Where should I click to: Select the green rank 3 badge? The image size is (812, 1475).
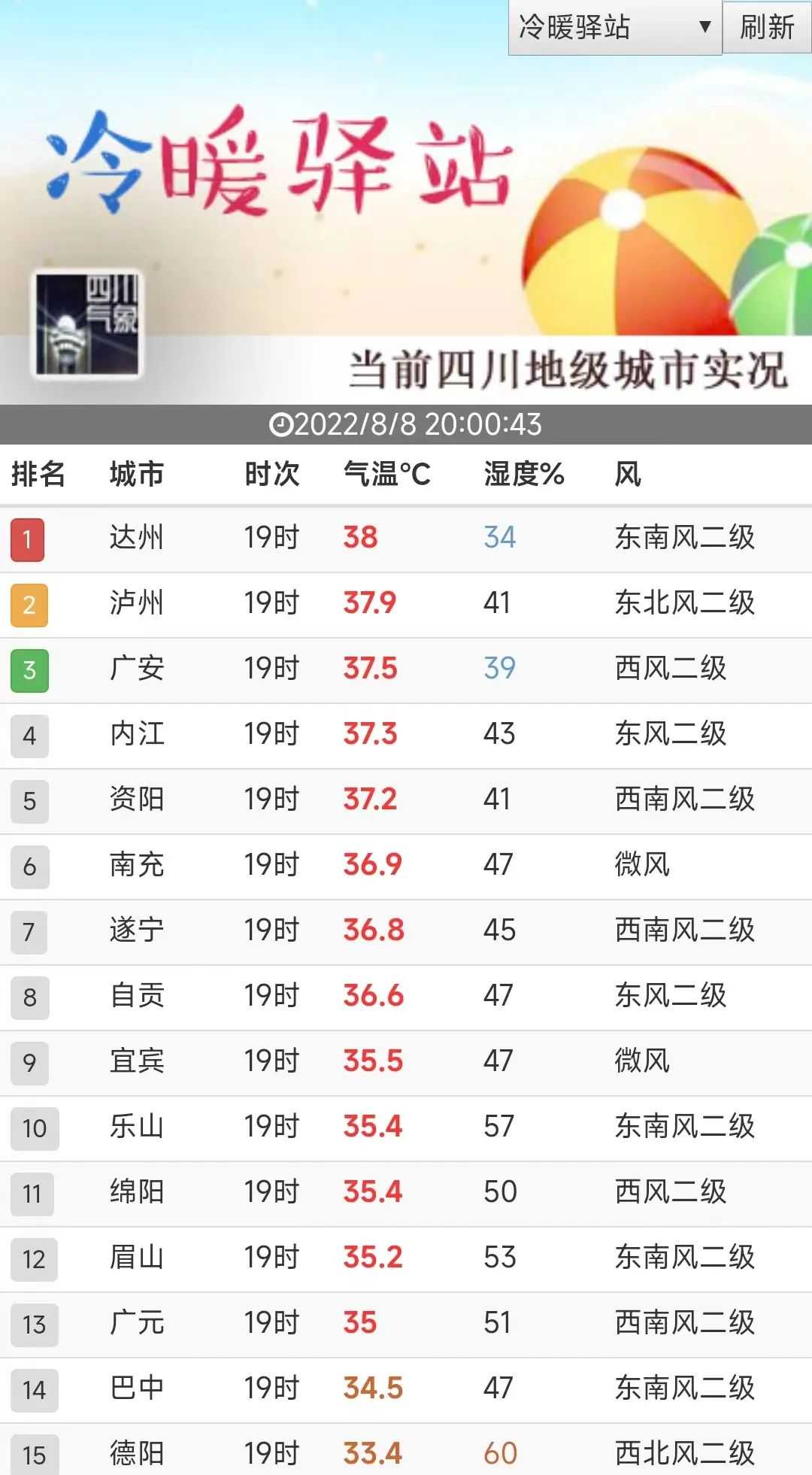pyautogui.click(x=30, y=669)
